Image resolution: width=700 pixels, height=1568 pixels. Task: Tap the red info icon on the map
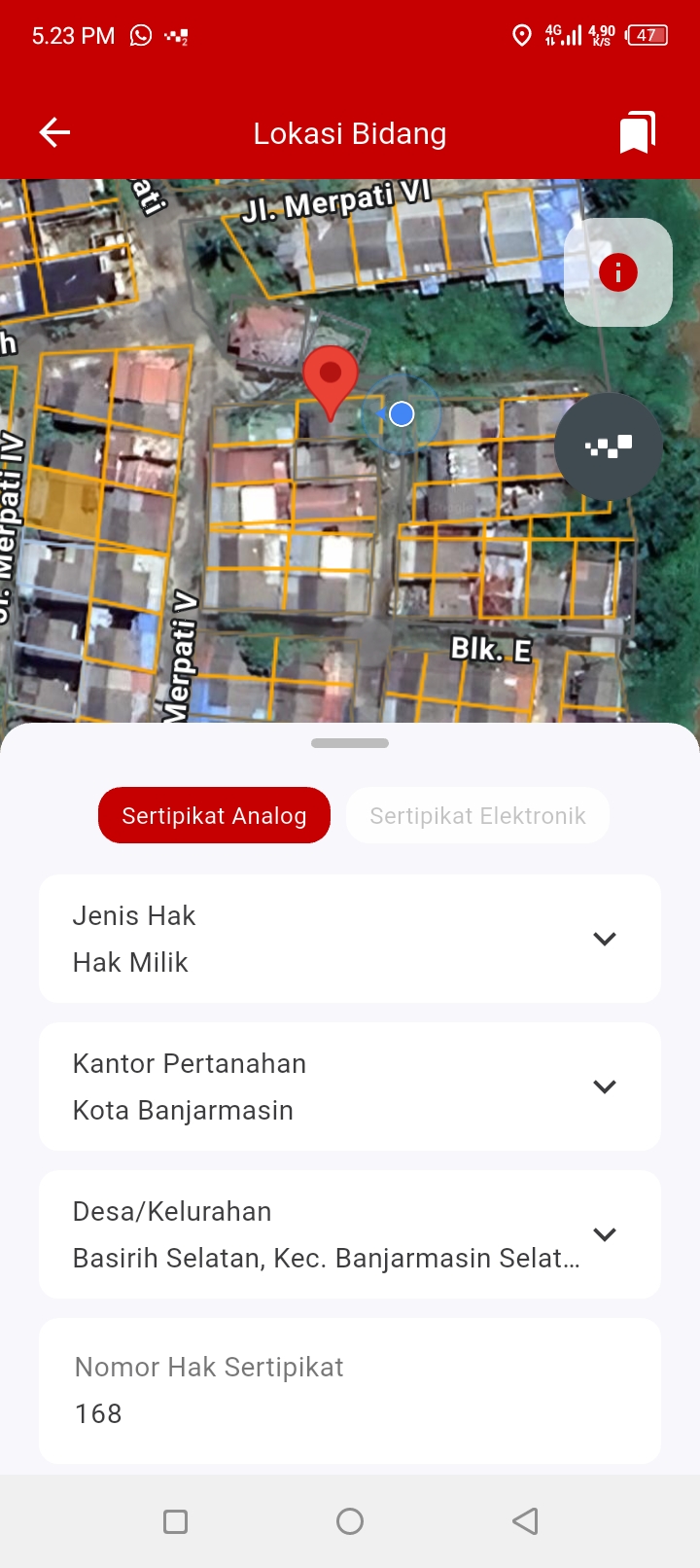point(618,273)
